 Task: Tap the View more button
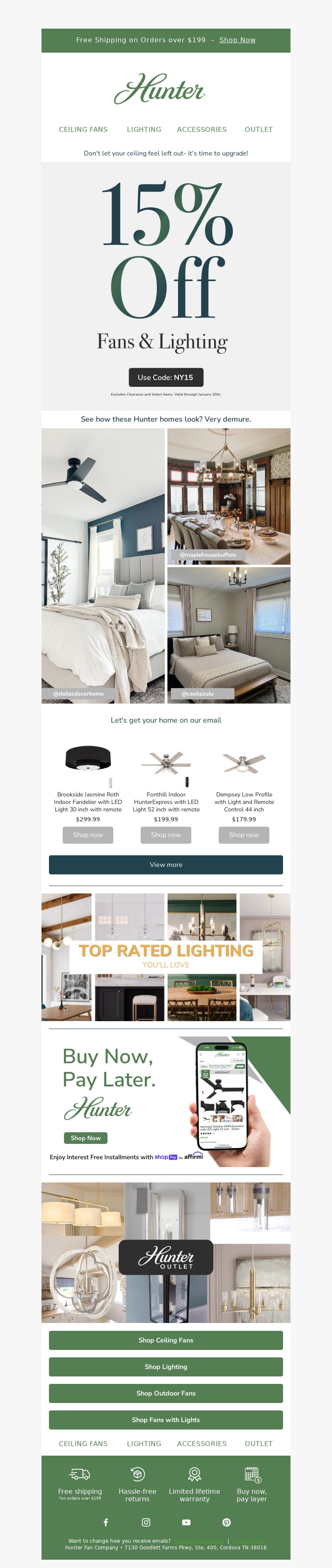coord(166,865)
